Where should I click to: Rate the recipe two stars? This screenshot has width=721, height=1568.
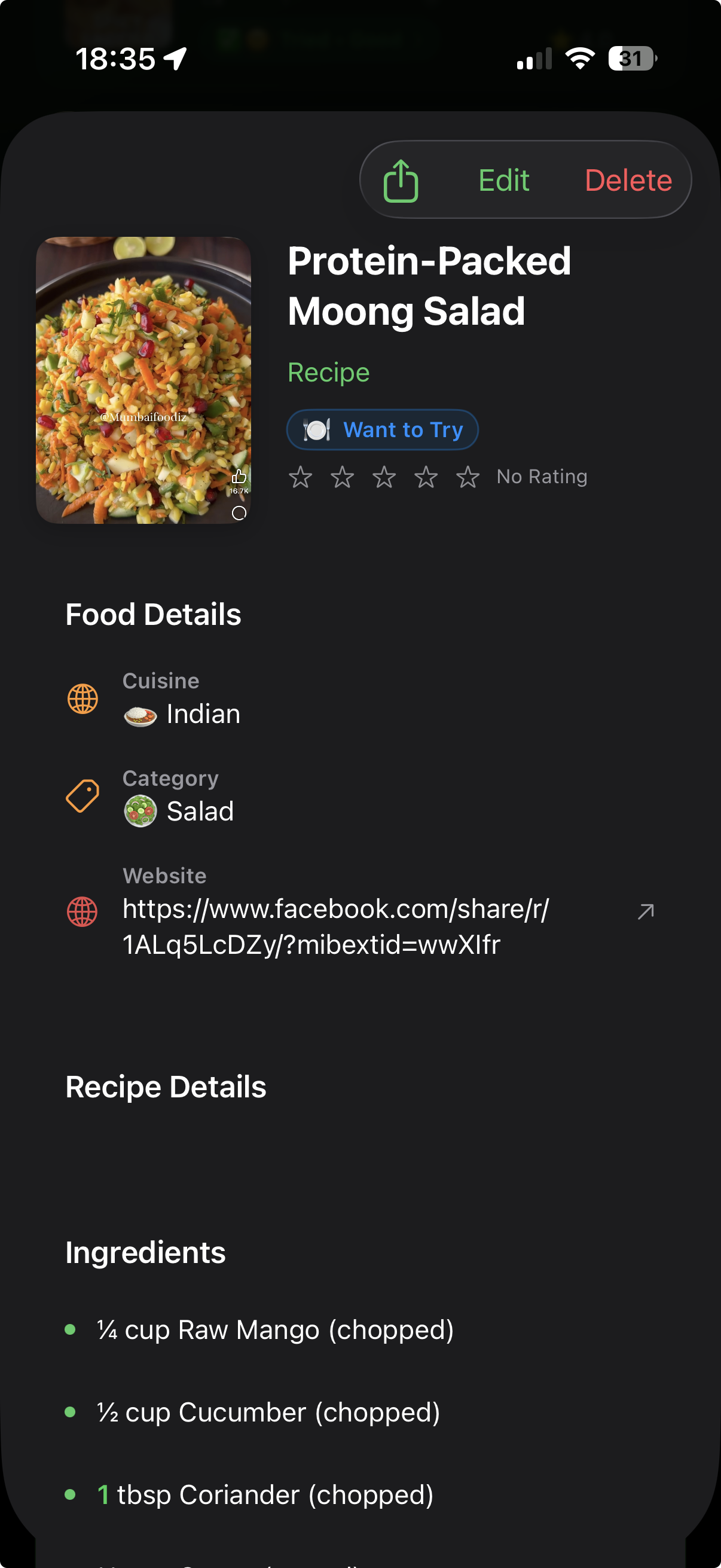pos(343,477)
